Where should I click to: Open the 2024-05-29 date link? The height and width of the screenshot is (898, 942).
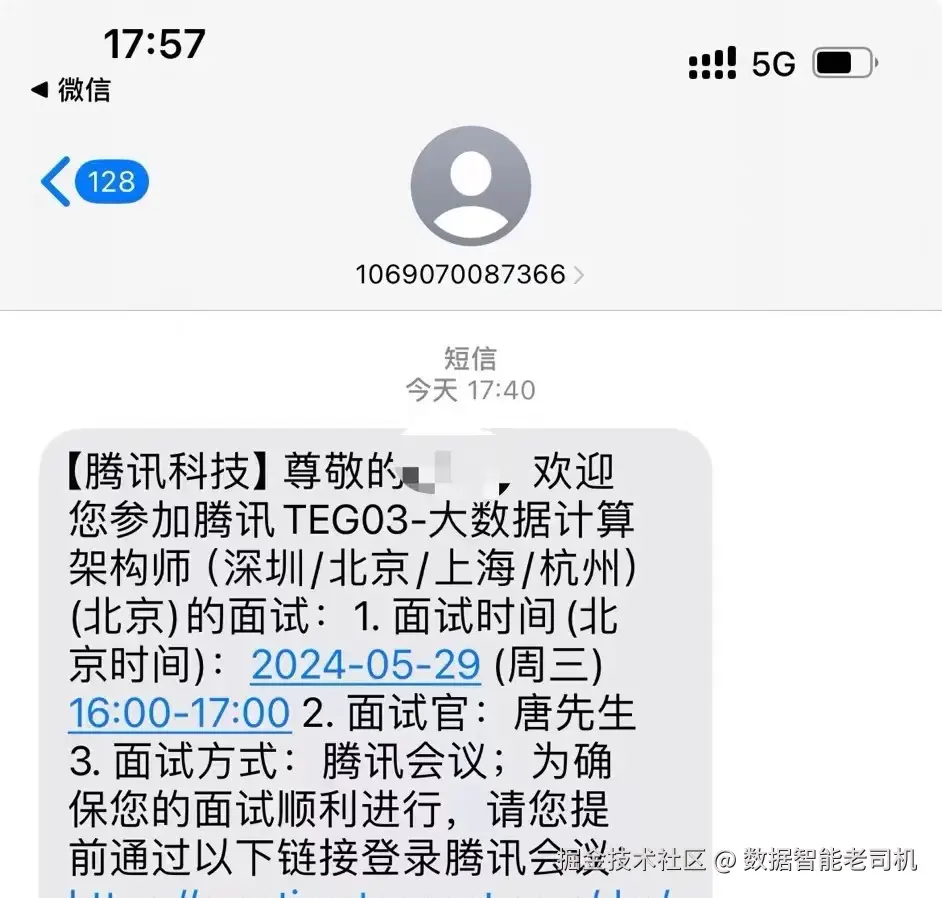(366, 666)
